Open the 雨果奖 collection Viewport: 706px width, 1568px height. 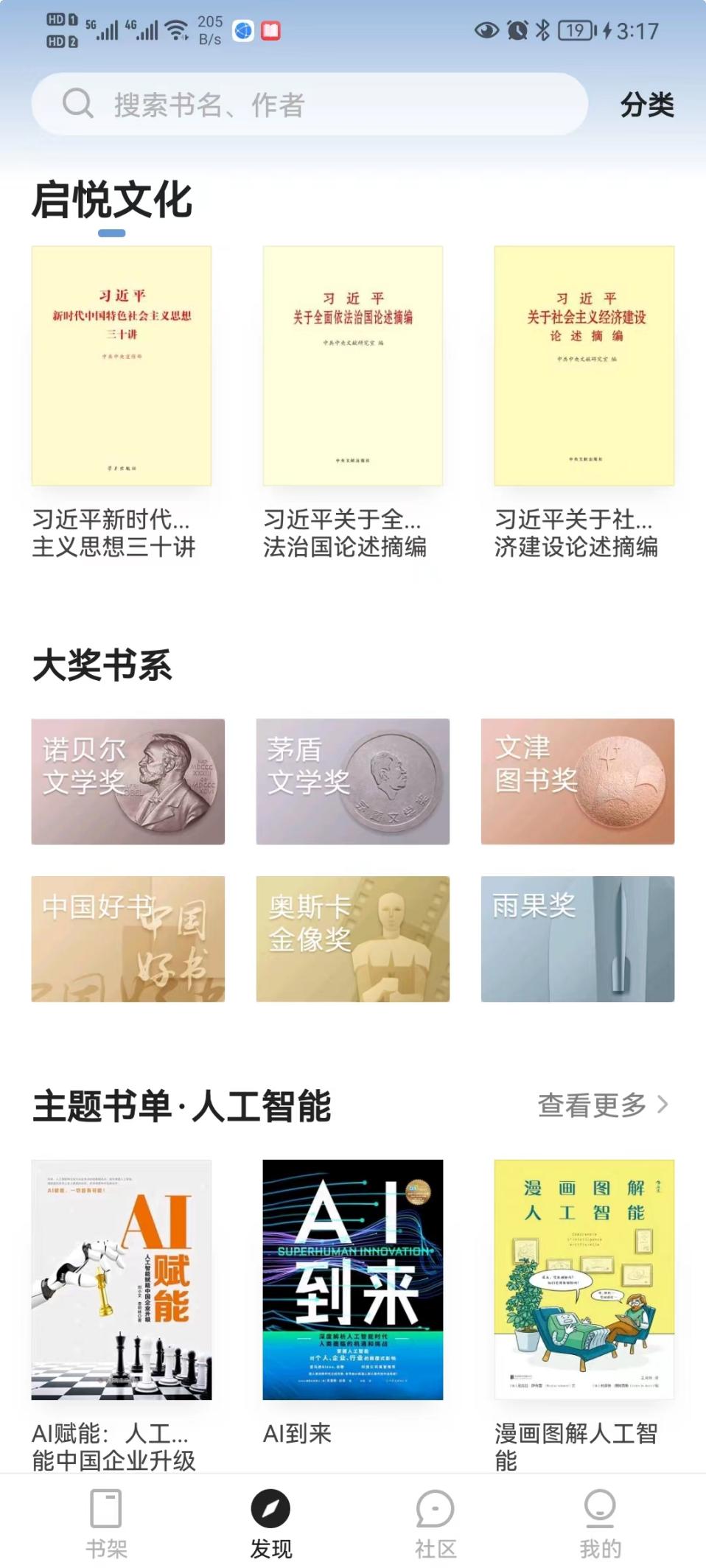[577, 939]
